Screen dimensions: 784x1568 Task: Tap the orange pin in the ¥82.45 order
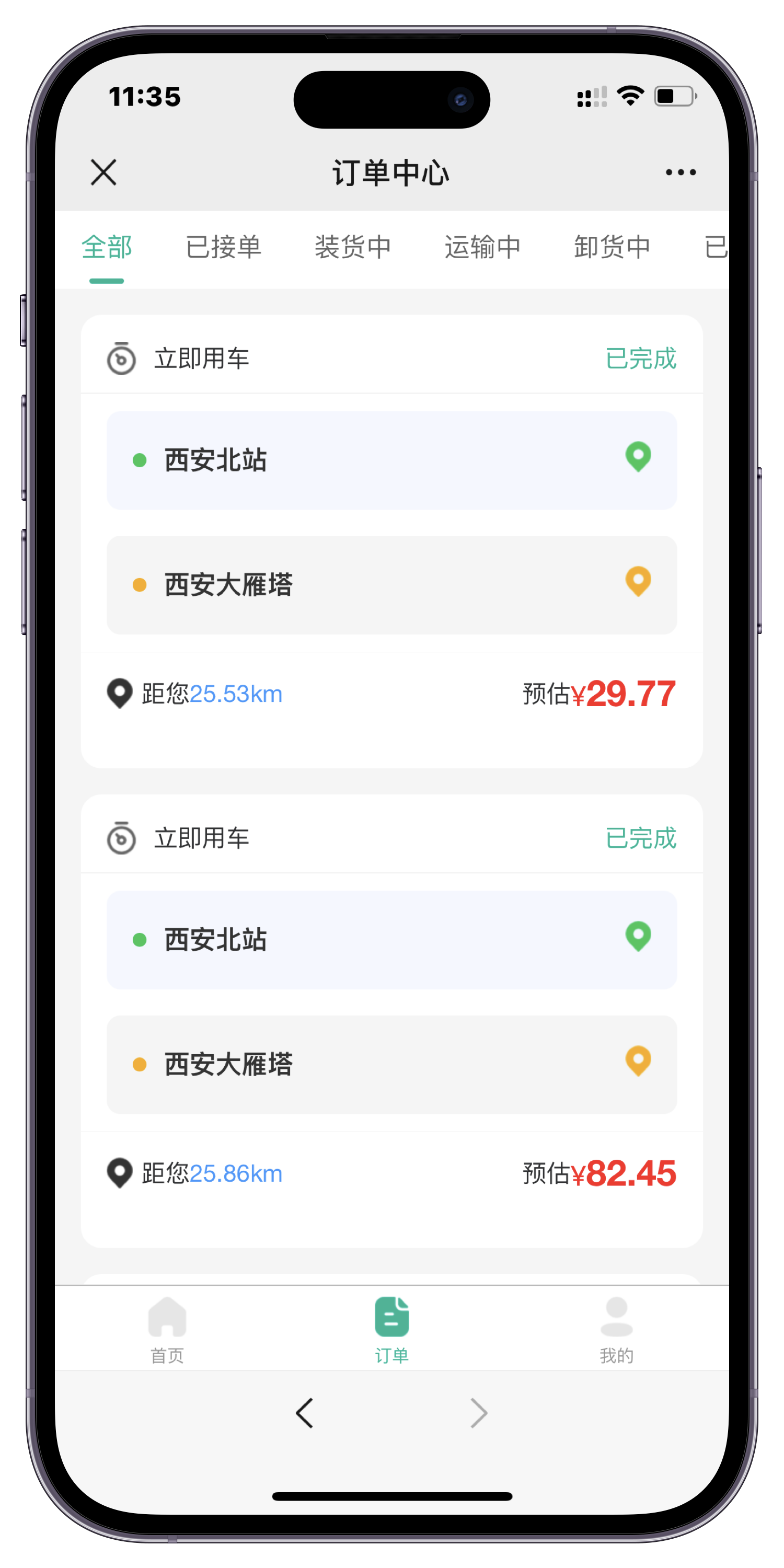[x=638, y=1061]
